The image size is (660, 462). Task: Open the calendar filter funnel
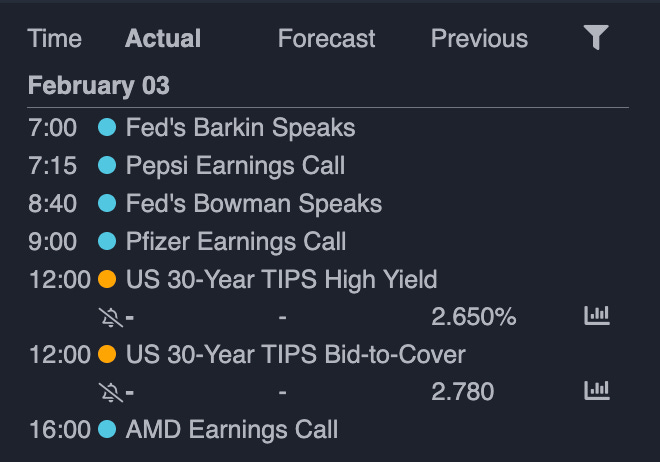(x=596, y=38)
